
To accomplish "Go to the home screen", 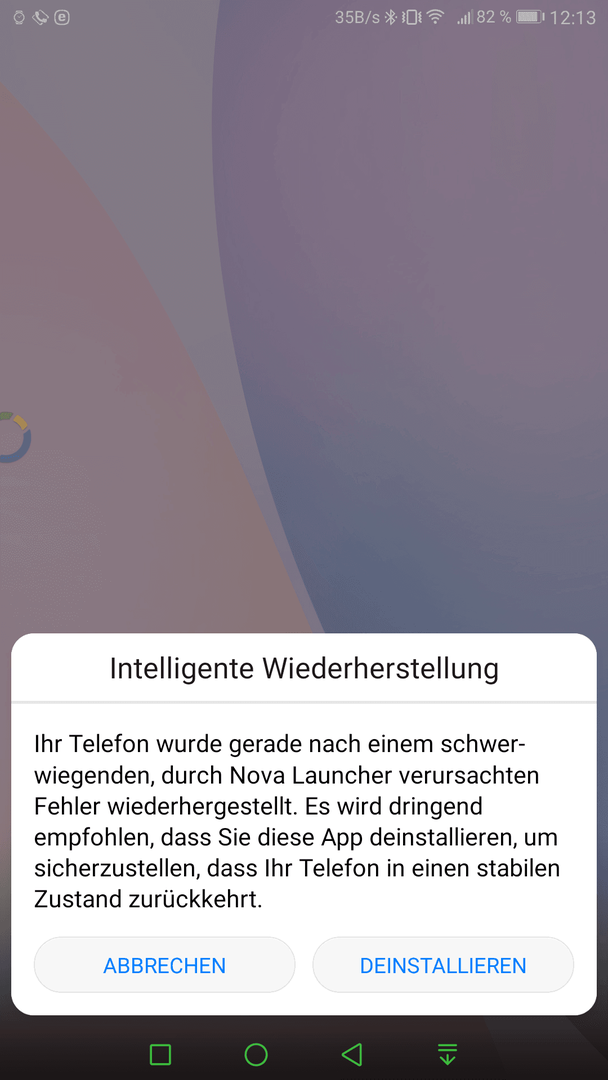I will click(256, 1054).
